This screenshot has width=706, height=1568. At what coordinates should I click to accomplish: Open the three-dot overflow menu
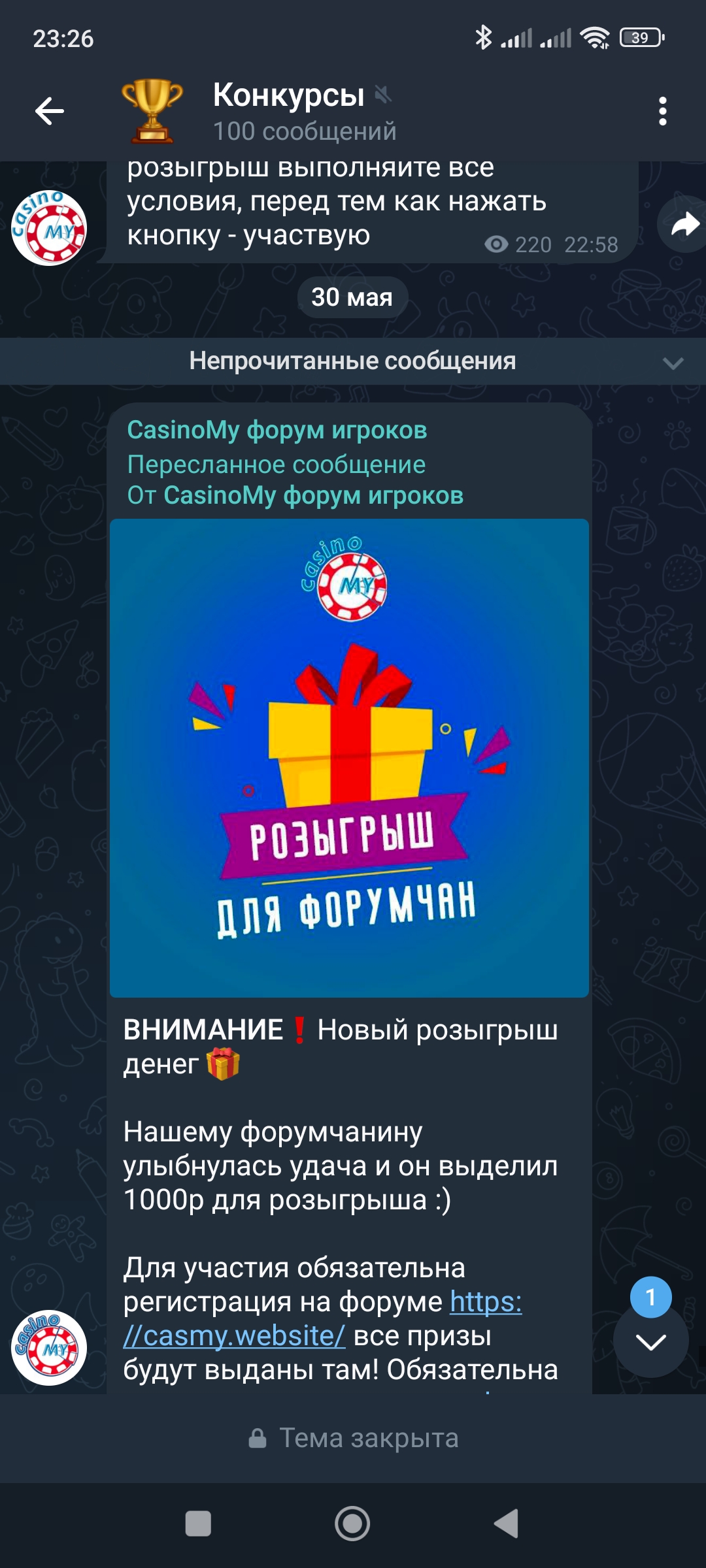[x=663, y=111]
